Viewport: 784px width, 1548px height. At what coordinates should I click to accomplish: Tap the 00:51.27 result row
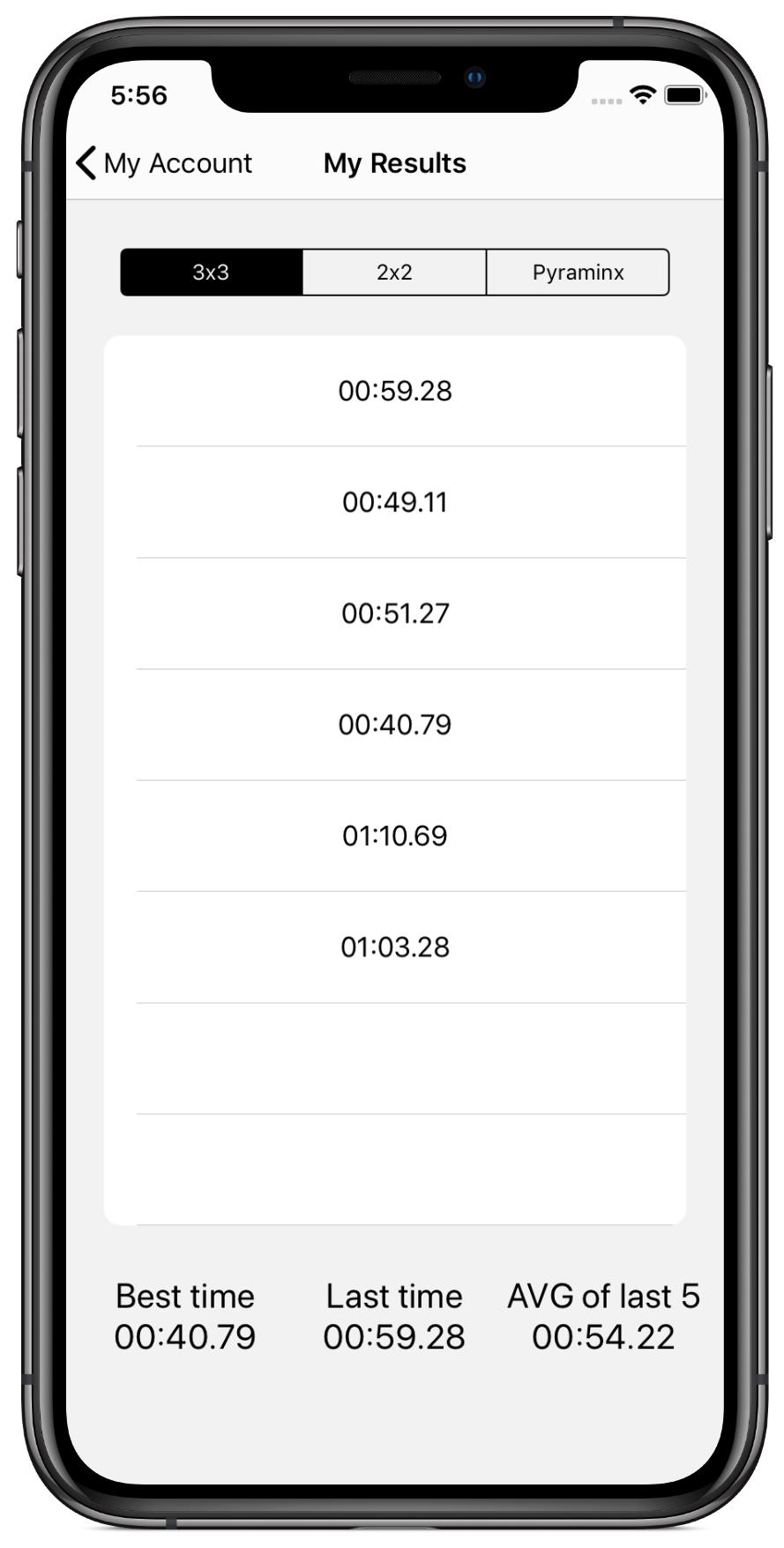[x=395, y=613]
